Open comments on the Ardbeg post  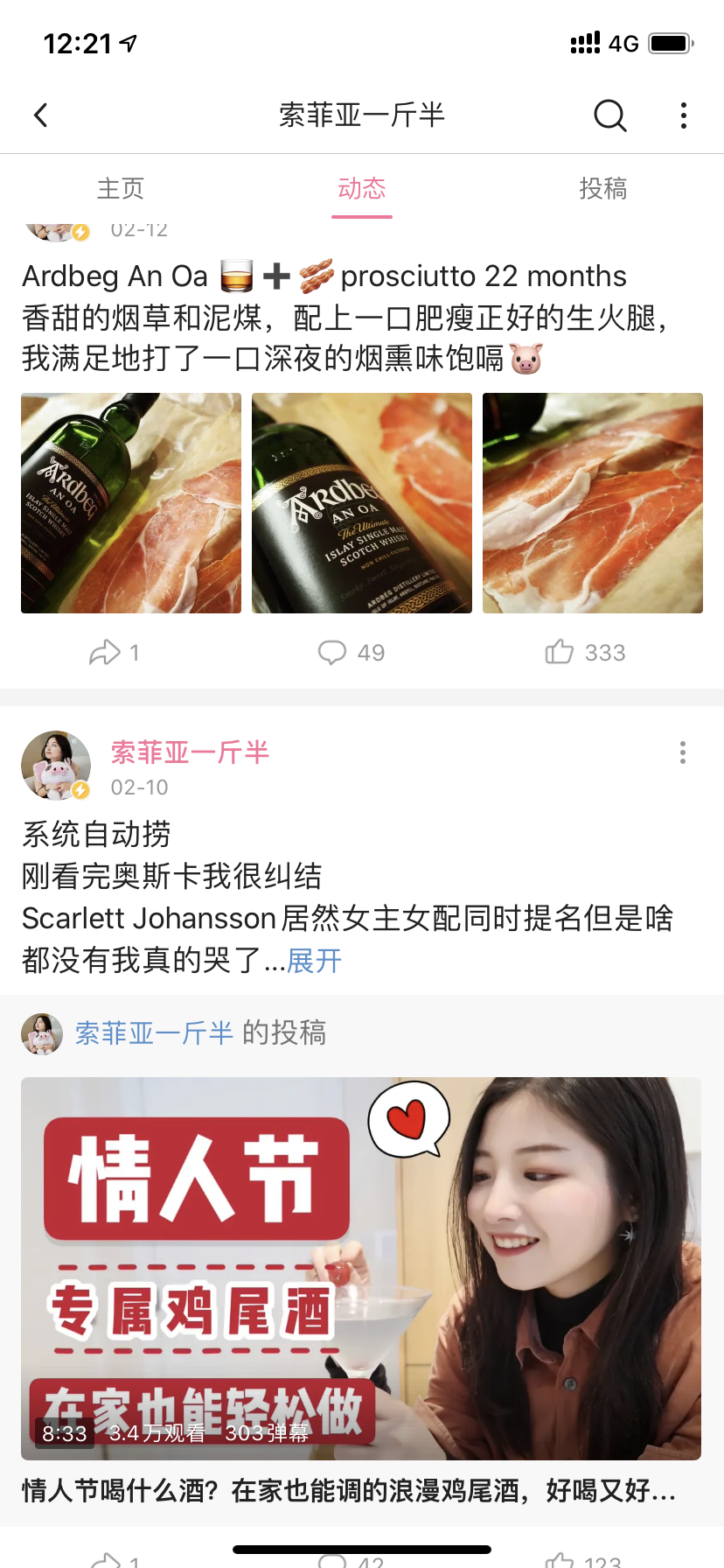coord(352,653)
